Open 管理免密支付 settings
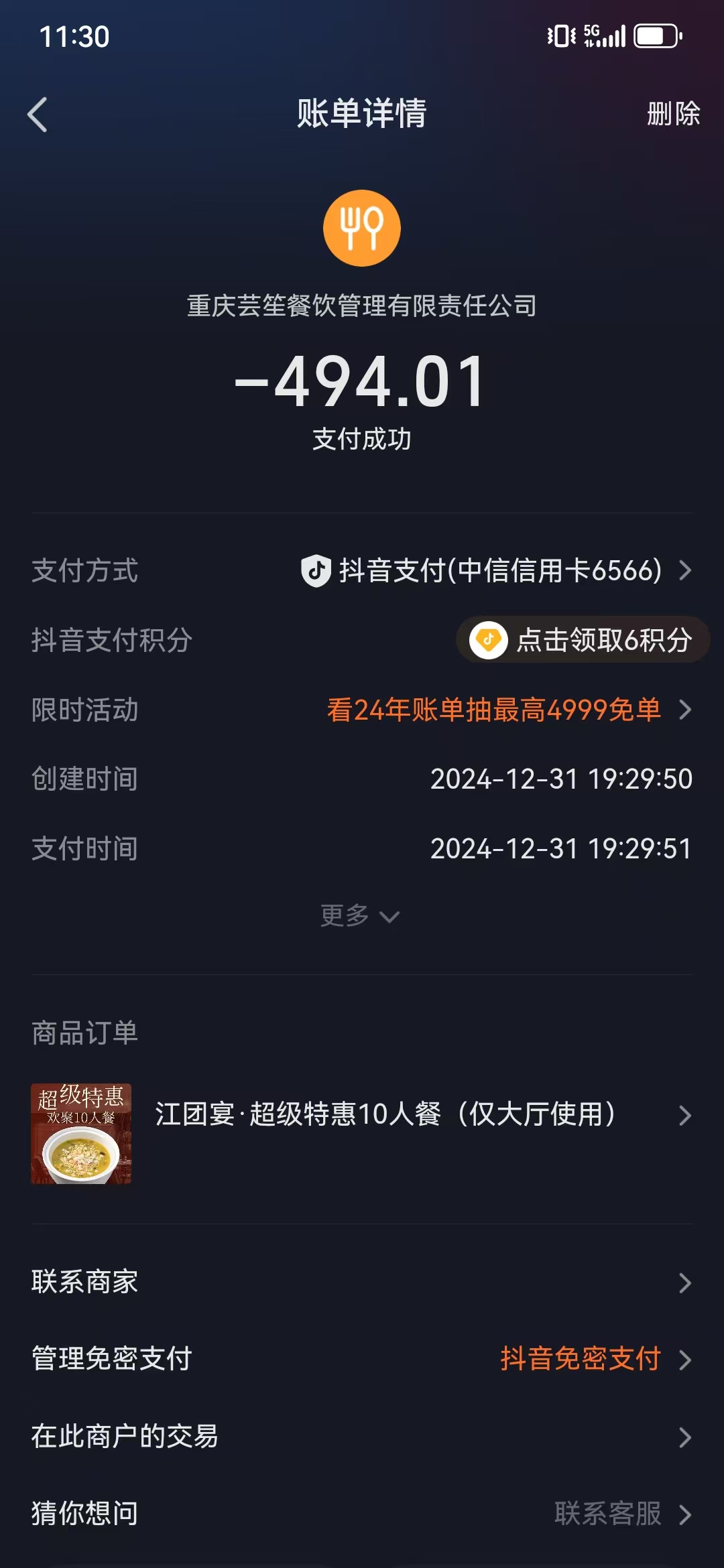 coord(362,1359)
